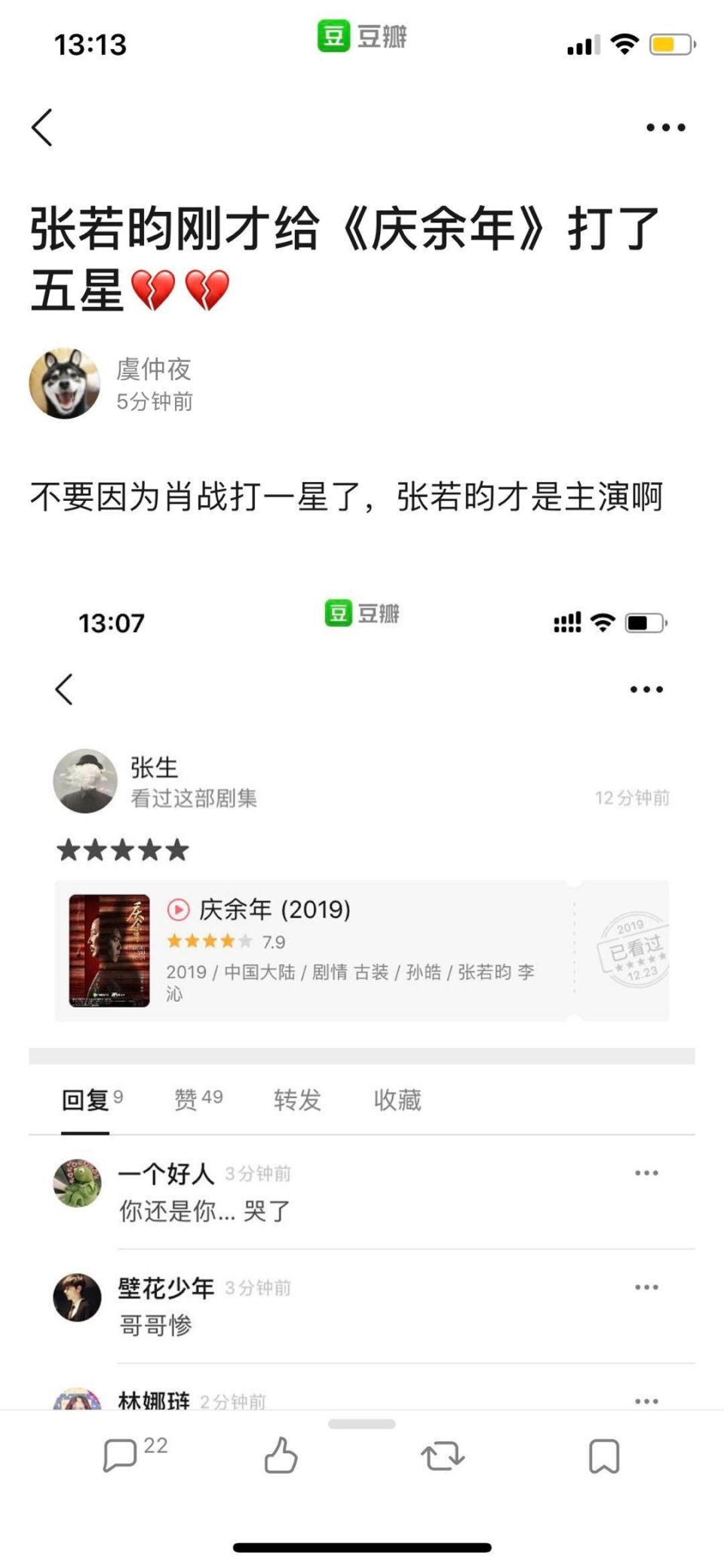724x1568 pixels.
Task: Open options menu on 壁花少年's comment
Action: tap(645, 1287)
